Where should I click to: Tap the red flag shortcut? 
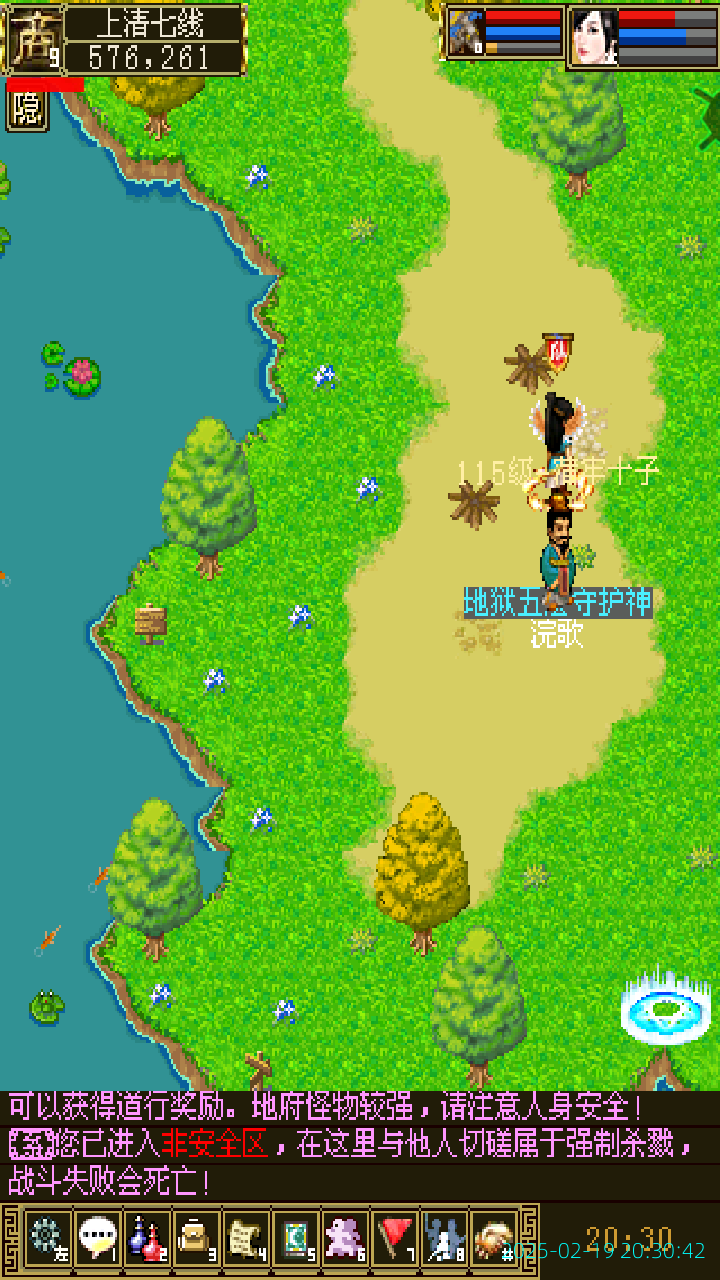point(394,1238)
